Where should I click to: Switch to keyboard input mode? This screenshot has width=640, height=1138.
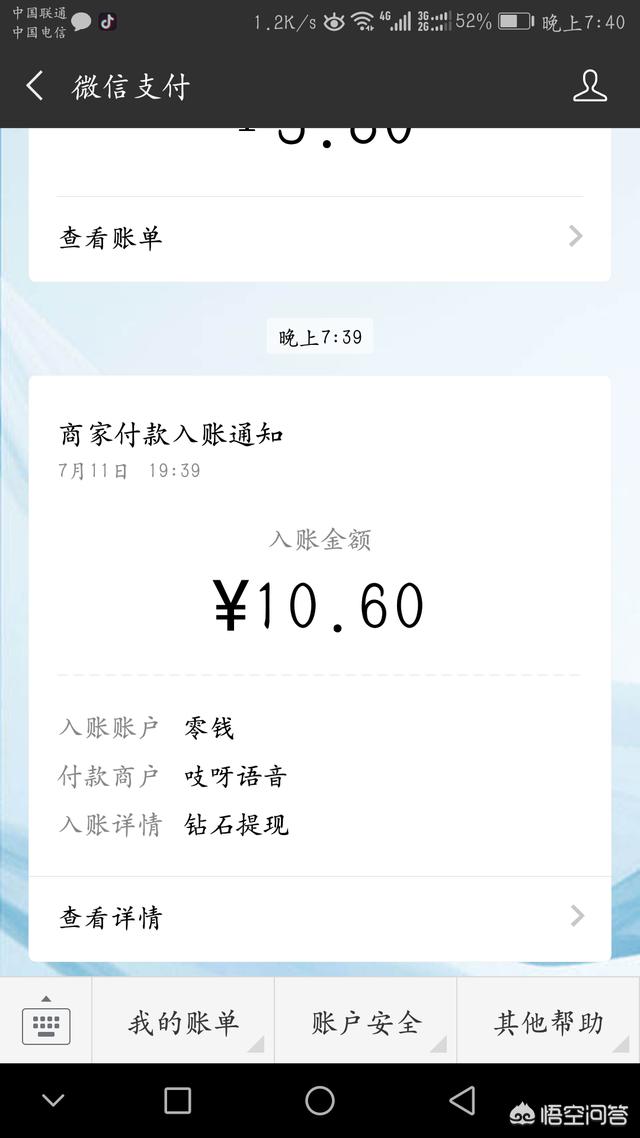(x=46, y=1020)
